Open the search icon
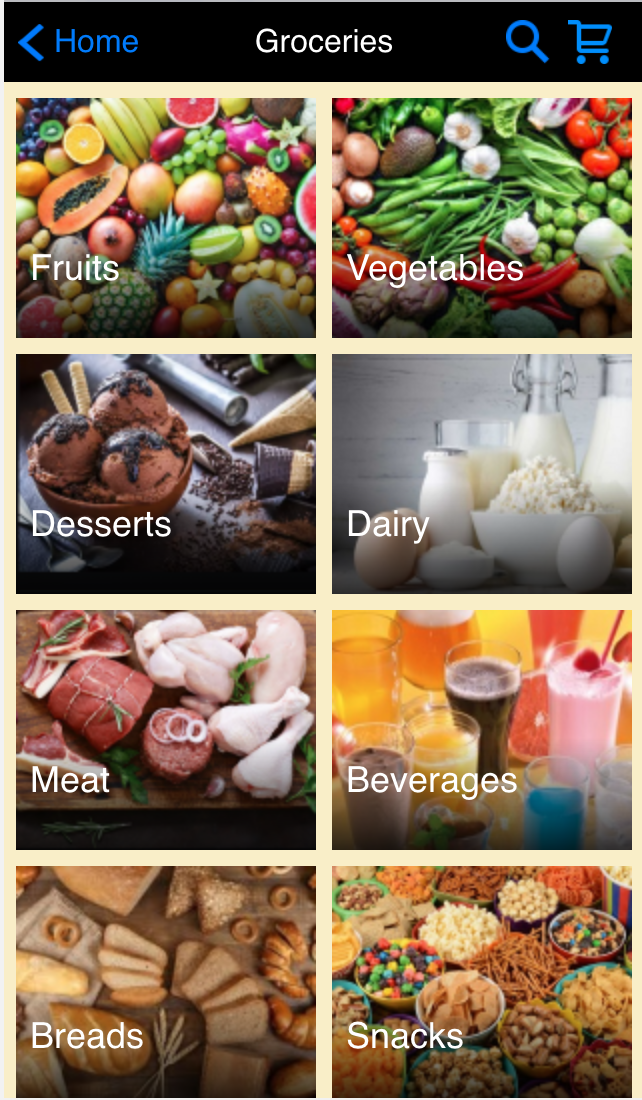 (x=526, y=42)
